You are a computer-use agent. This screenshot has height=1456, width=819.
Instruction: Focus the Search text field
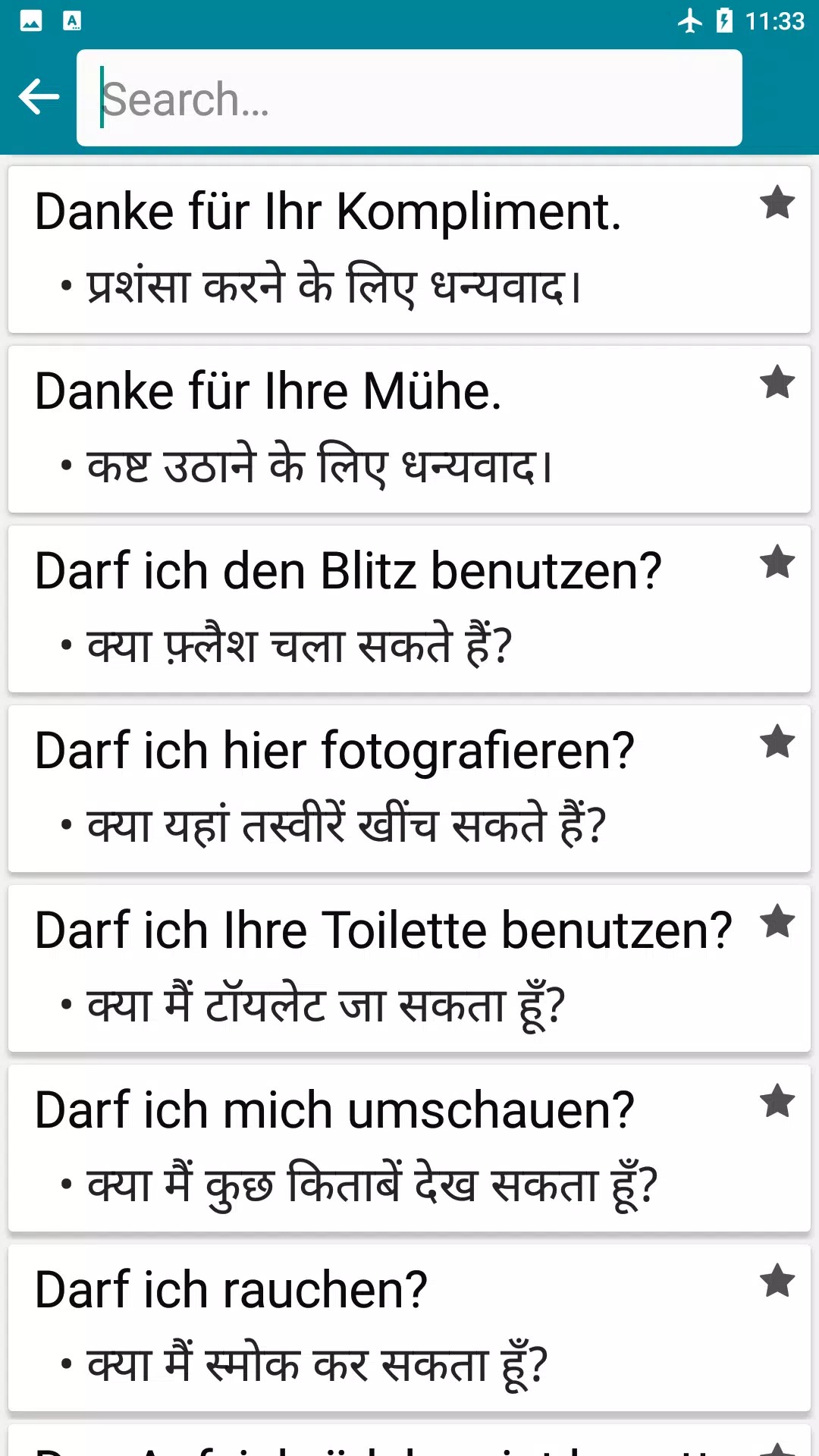[x=409, y=99]
